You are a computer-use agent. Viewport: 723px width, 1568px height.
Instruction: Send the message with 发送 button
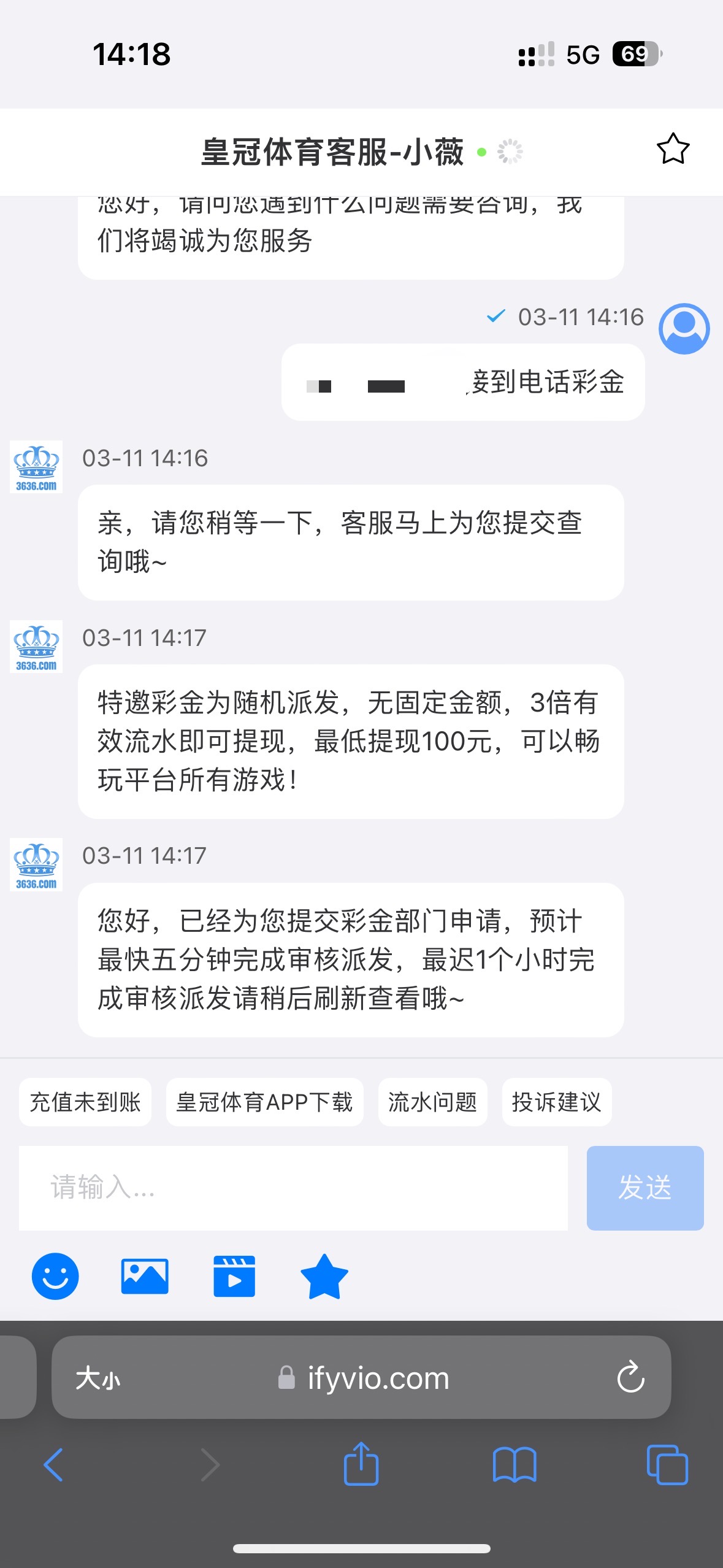pos(645,1188)
